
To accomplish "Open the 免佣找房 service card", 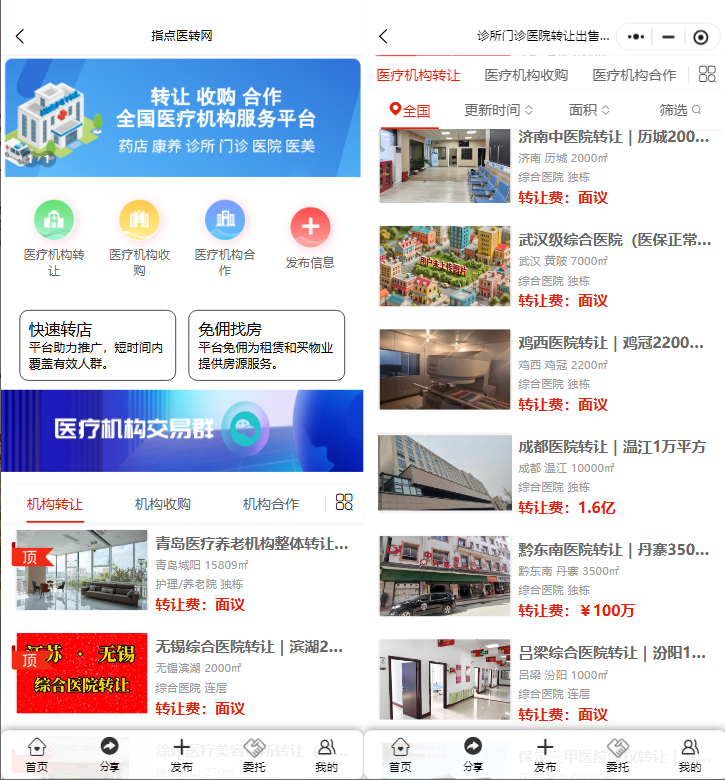I will click(266, 345).
